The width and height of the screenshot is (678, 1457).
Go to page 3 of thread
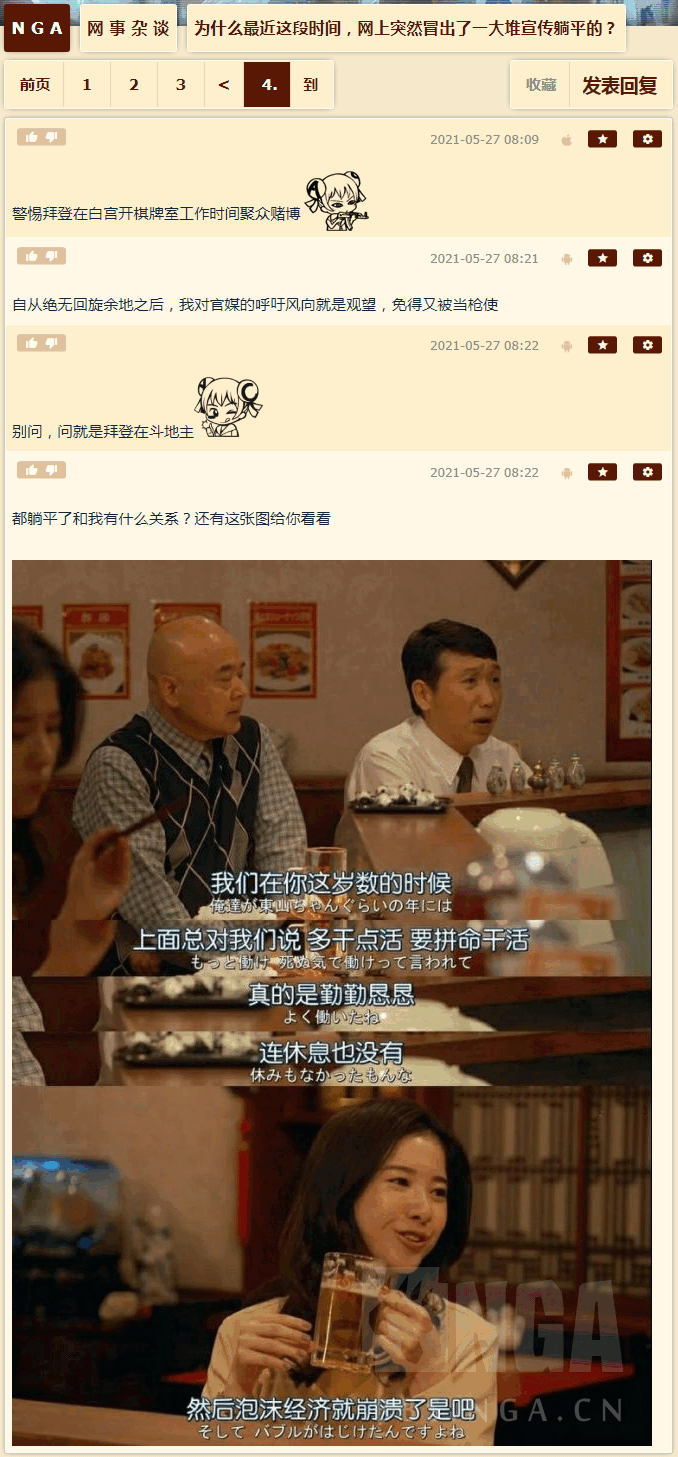click(181, 85)
